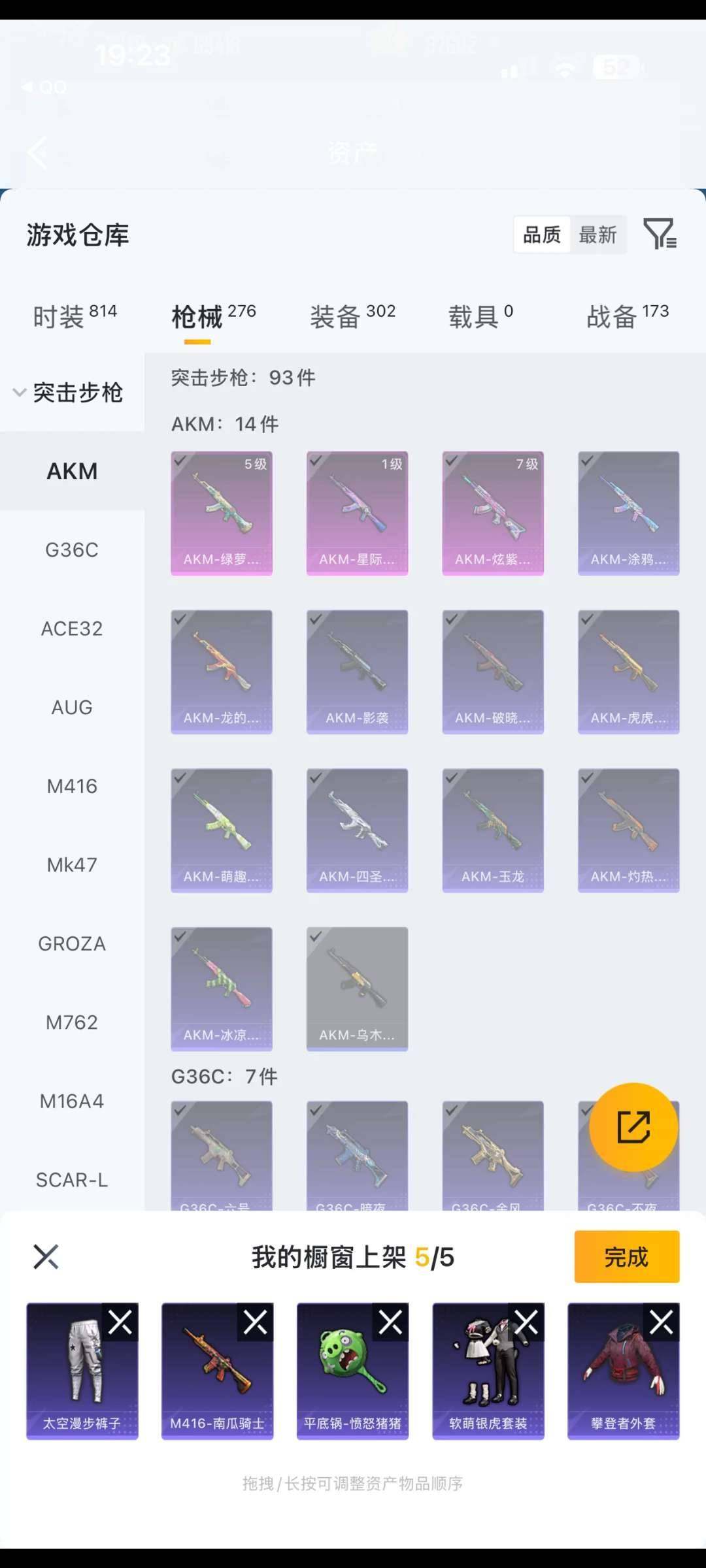The width and height of the screenshot is (706, 1568).
Task: Sort by 最新
Action: tap(597, 235)
